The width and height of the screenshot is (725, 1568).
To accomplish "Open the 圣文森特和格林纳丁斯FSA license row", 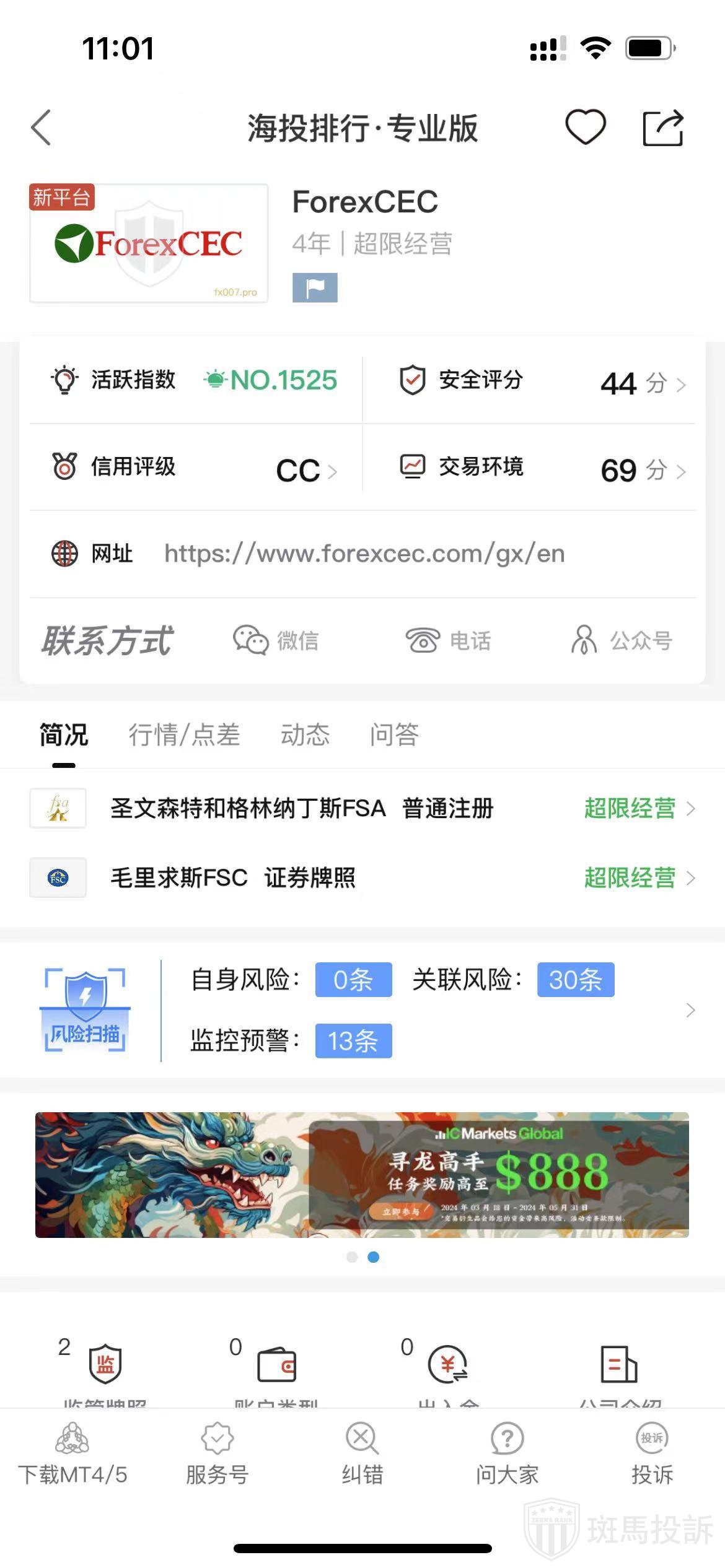I will pos(362,809).
